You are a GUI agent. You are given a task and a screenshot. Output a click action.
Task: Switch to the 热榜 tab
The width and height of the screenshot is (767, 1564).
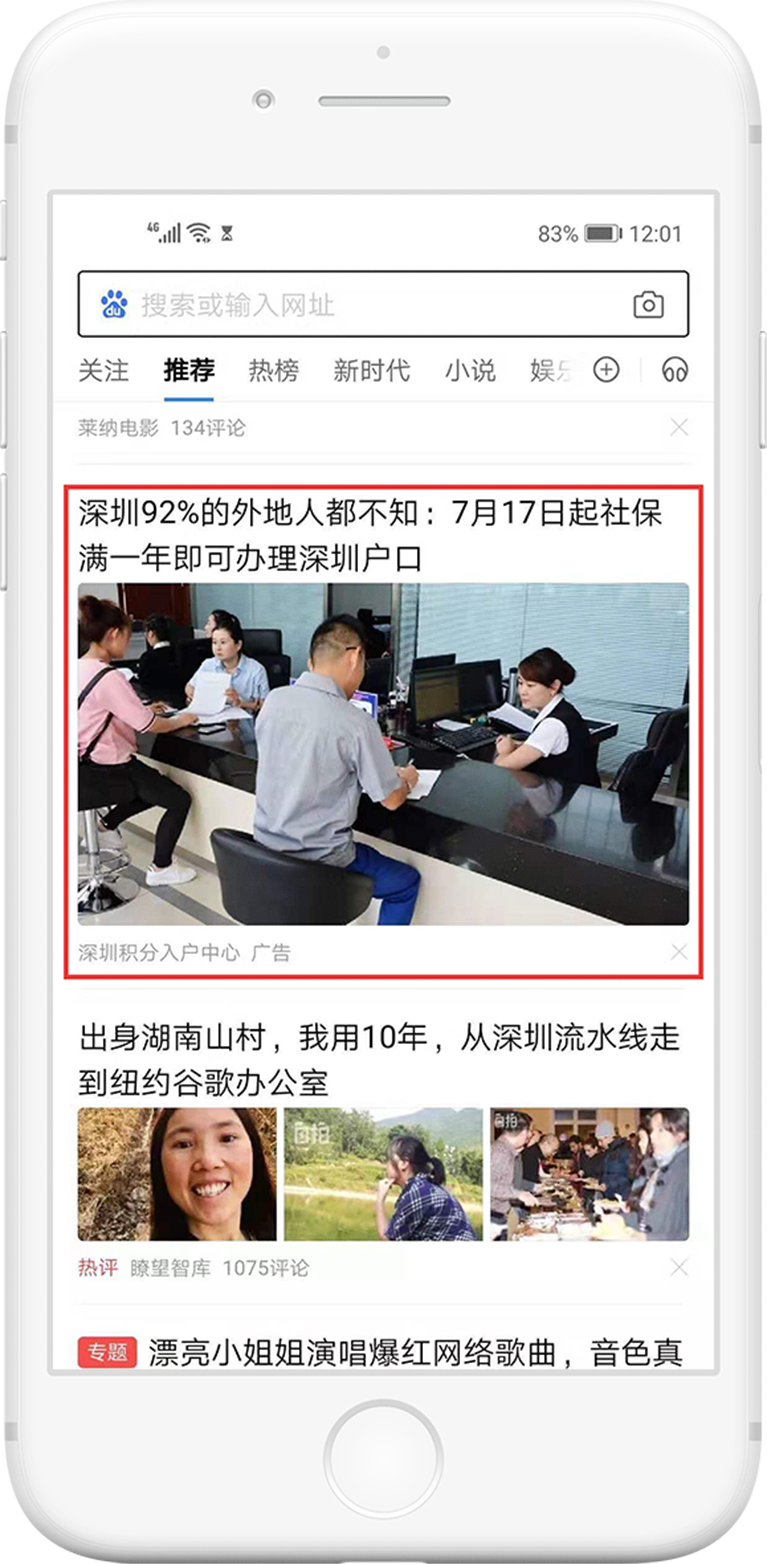(273, 371)
